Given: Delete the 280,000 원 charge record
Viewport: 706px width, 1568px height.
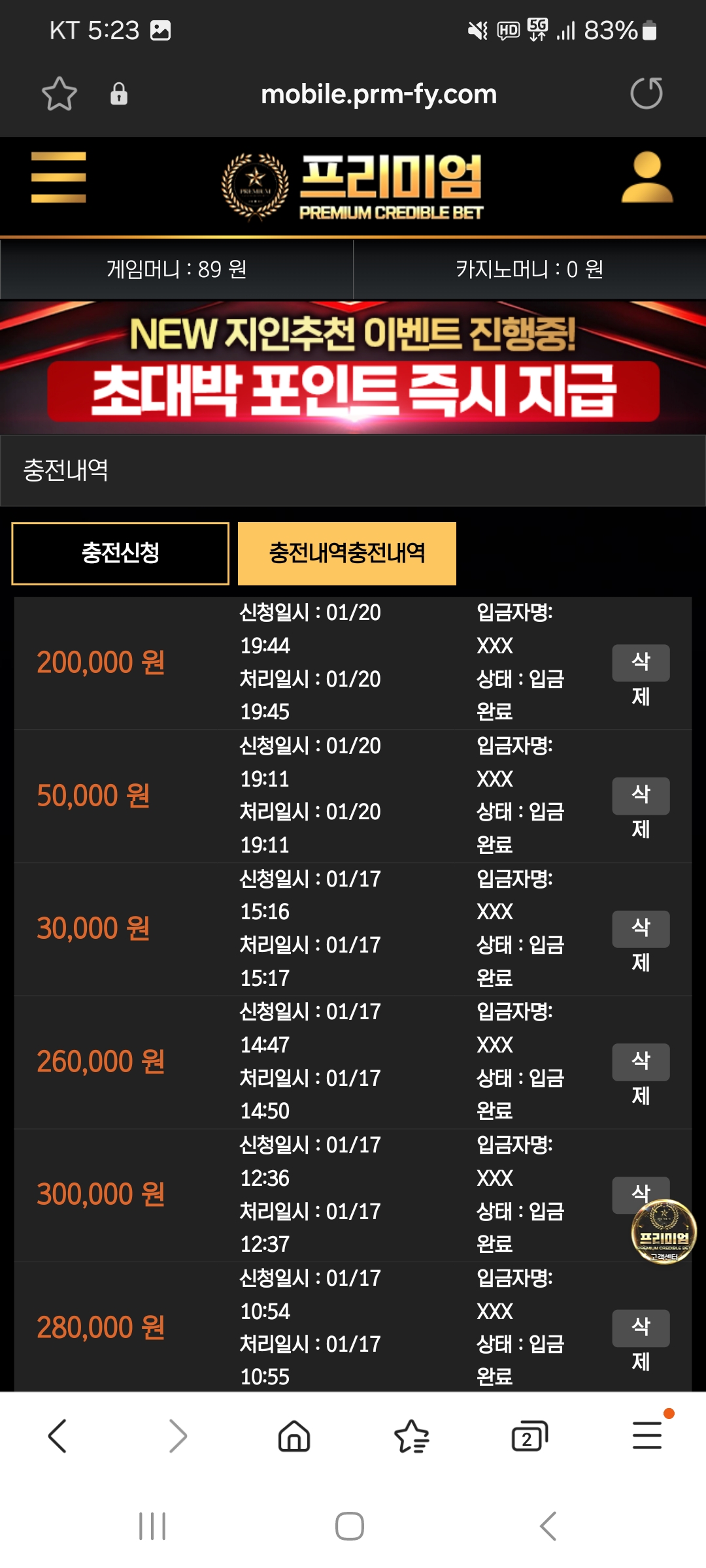Looking at the screenshot, I should [x=641, y=1328].
